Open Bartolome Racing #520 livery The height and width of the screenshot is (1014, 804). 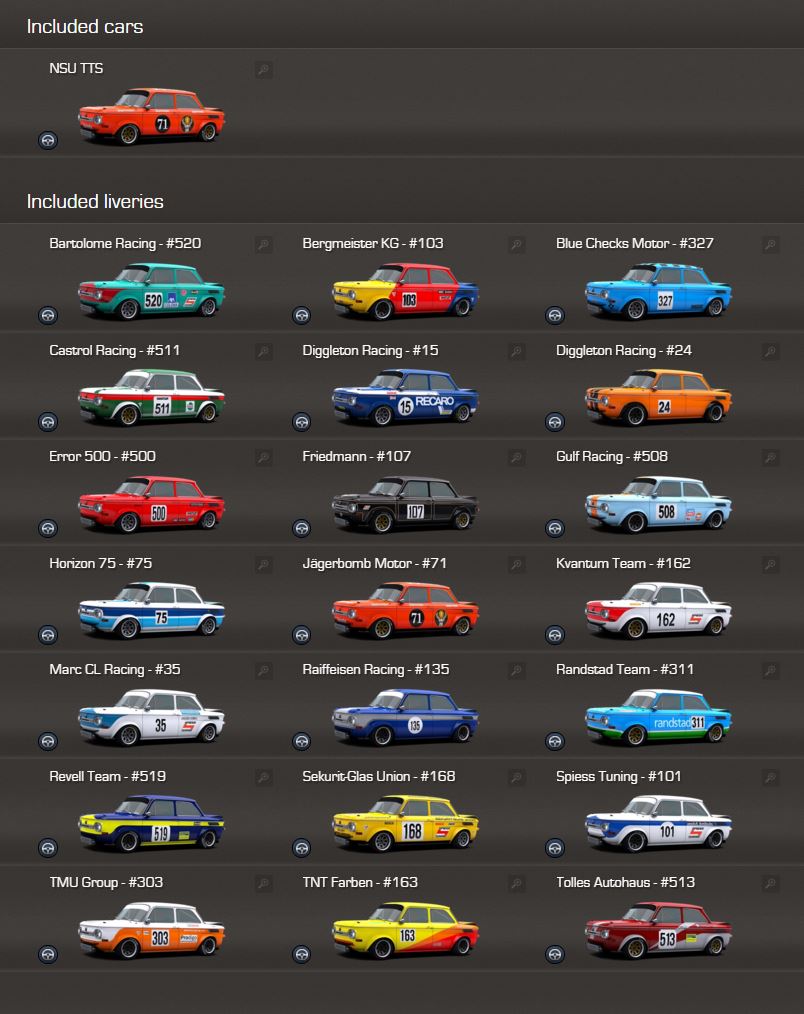152,290
